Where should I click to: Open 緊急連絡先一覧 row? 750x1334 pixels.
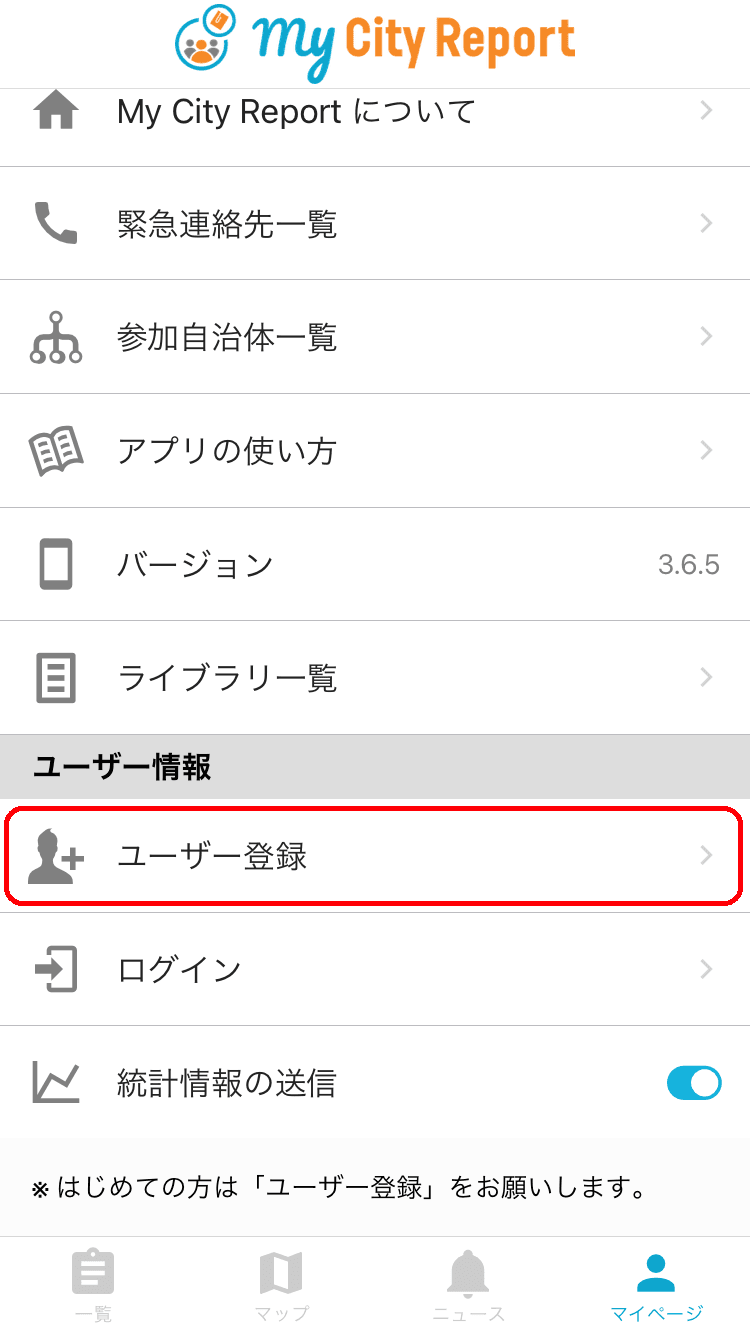[x=375, y=224]
